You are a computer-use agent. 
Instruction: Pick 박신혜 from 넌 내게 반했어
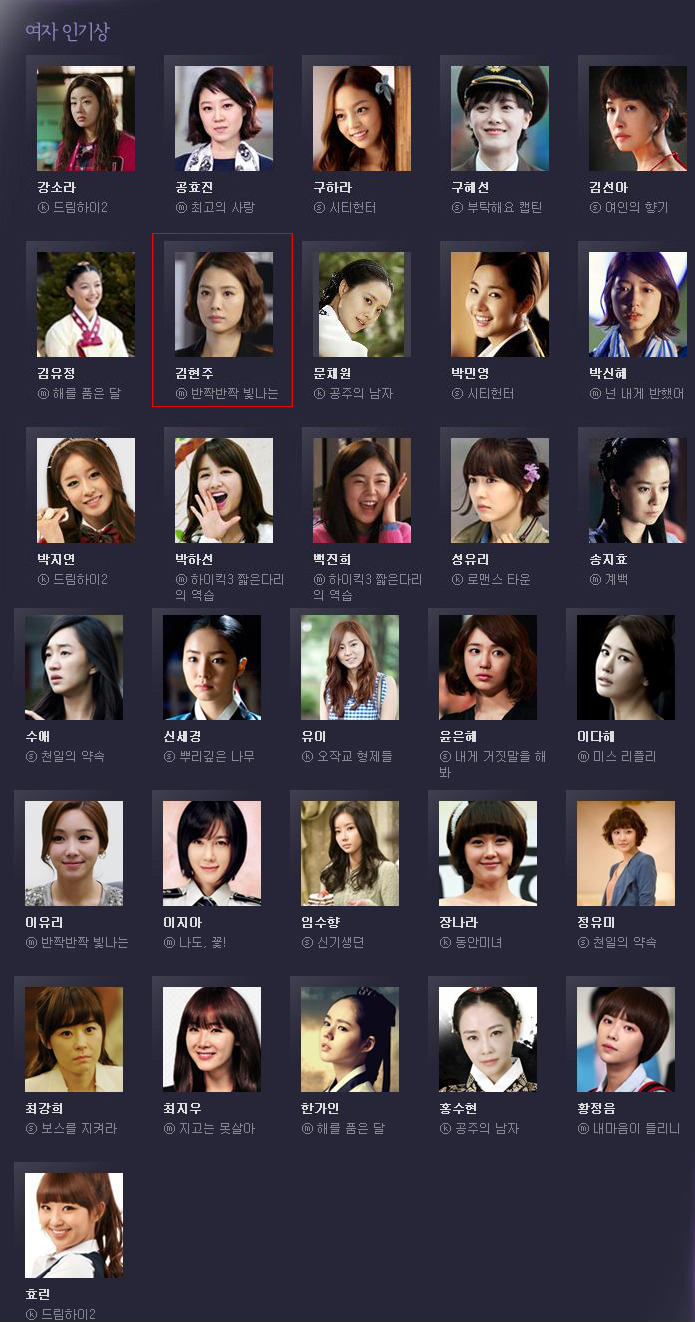click(x=637, y=304)
